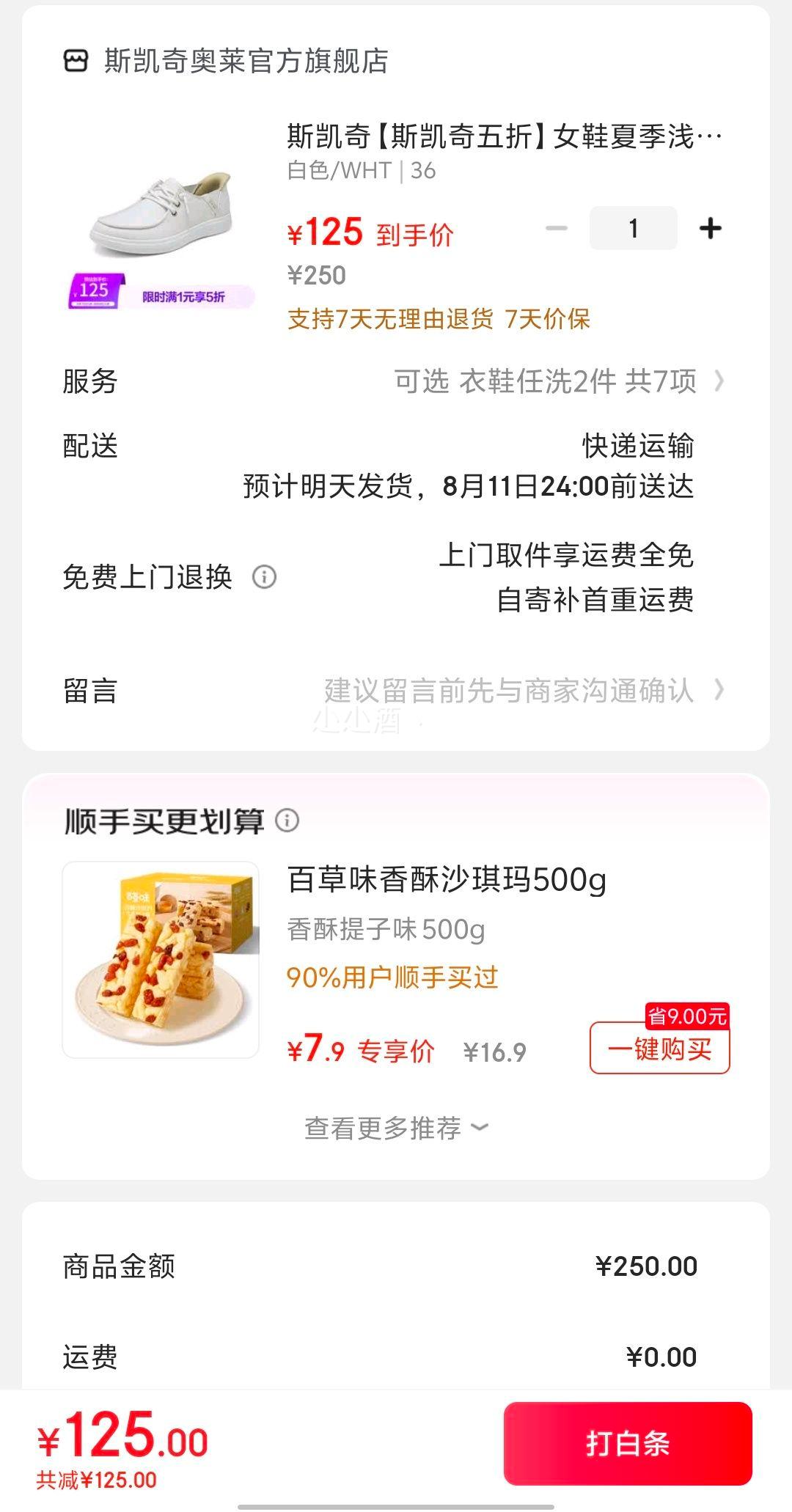Open the 百草味香酥沙琪玛 product image
Viewport: 792px width, 1512px height.
pyautogui.click(x=161, y=960)
